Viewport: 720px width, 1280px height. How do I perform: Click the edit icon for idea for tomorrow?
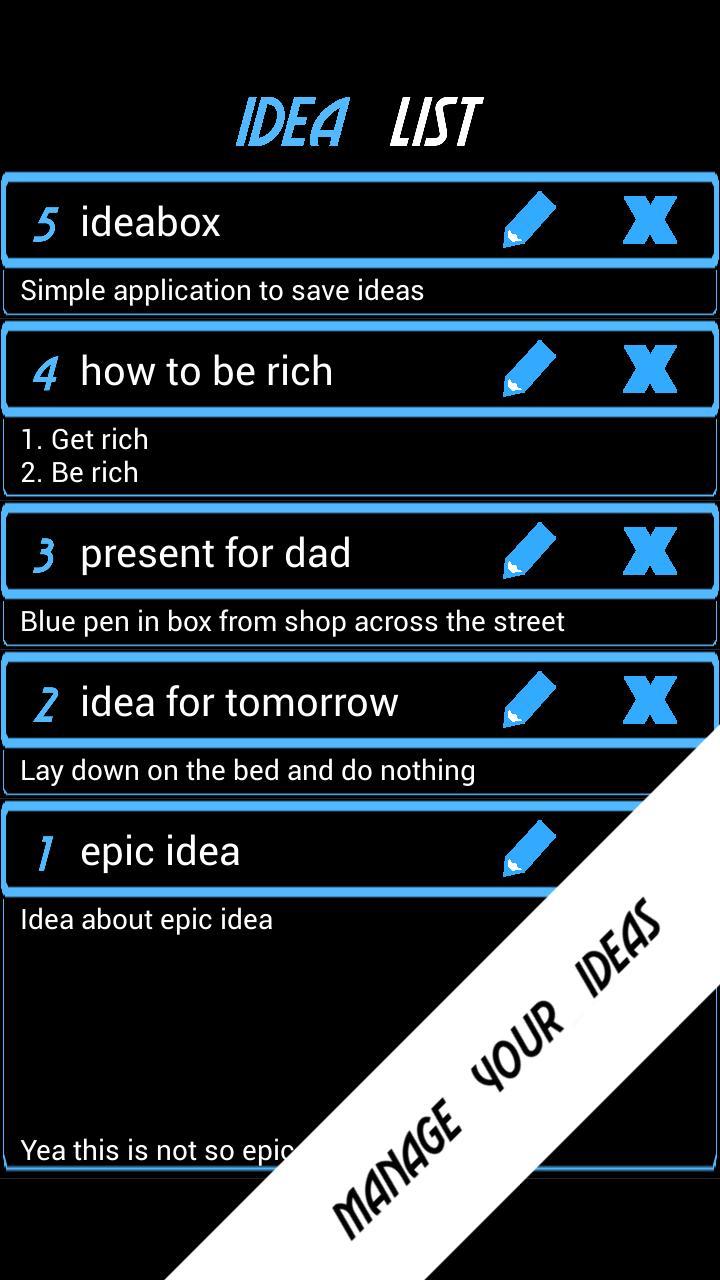click(x=527, y=700)
